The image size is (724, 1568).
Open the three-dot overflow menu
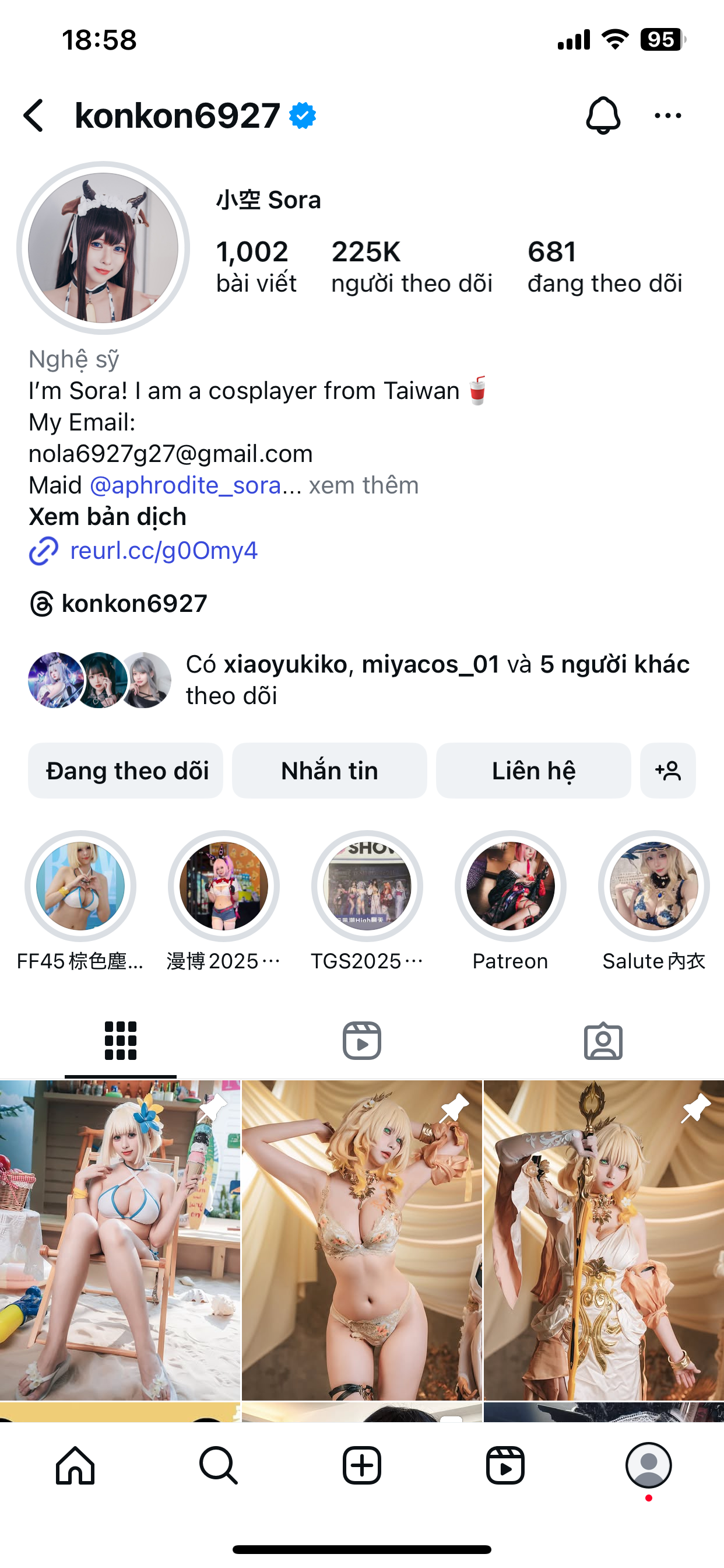[x=667, y=116]
